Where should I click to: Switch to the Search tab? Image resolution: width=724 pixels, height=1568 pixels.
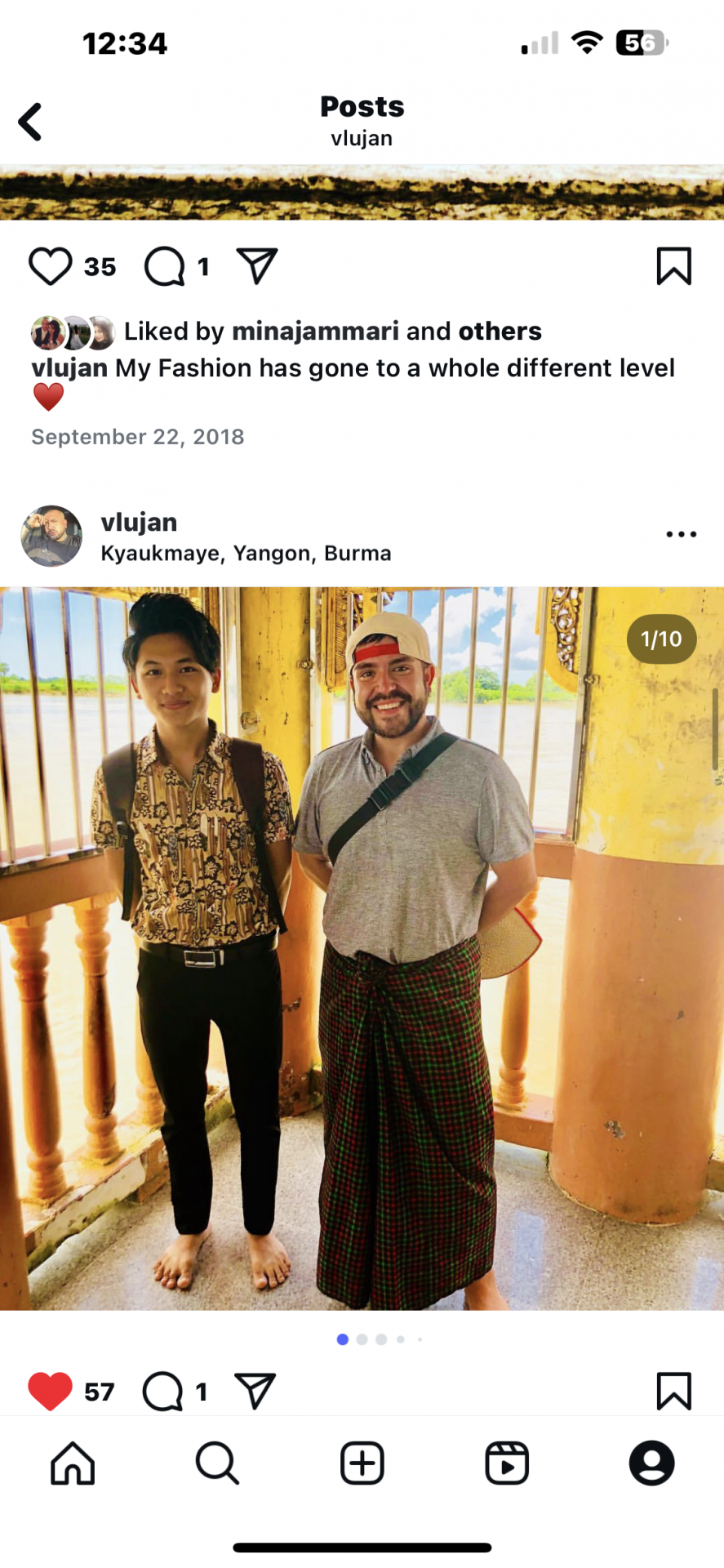(x=217, y=1462)
